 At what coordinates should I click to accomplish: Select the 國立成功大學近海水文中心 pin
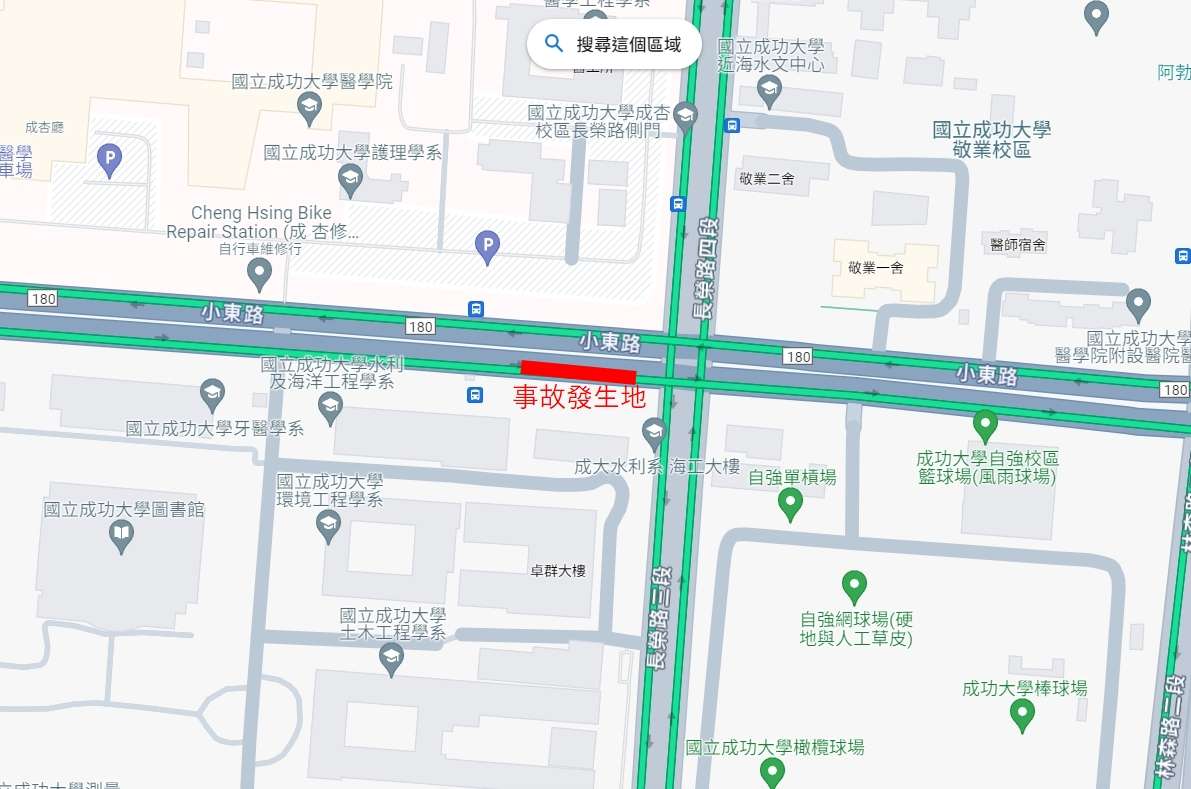769,93
